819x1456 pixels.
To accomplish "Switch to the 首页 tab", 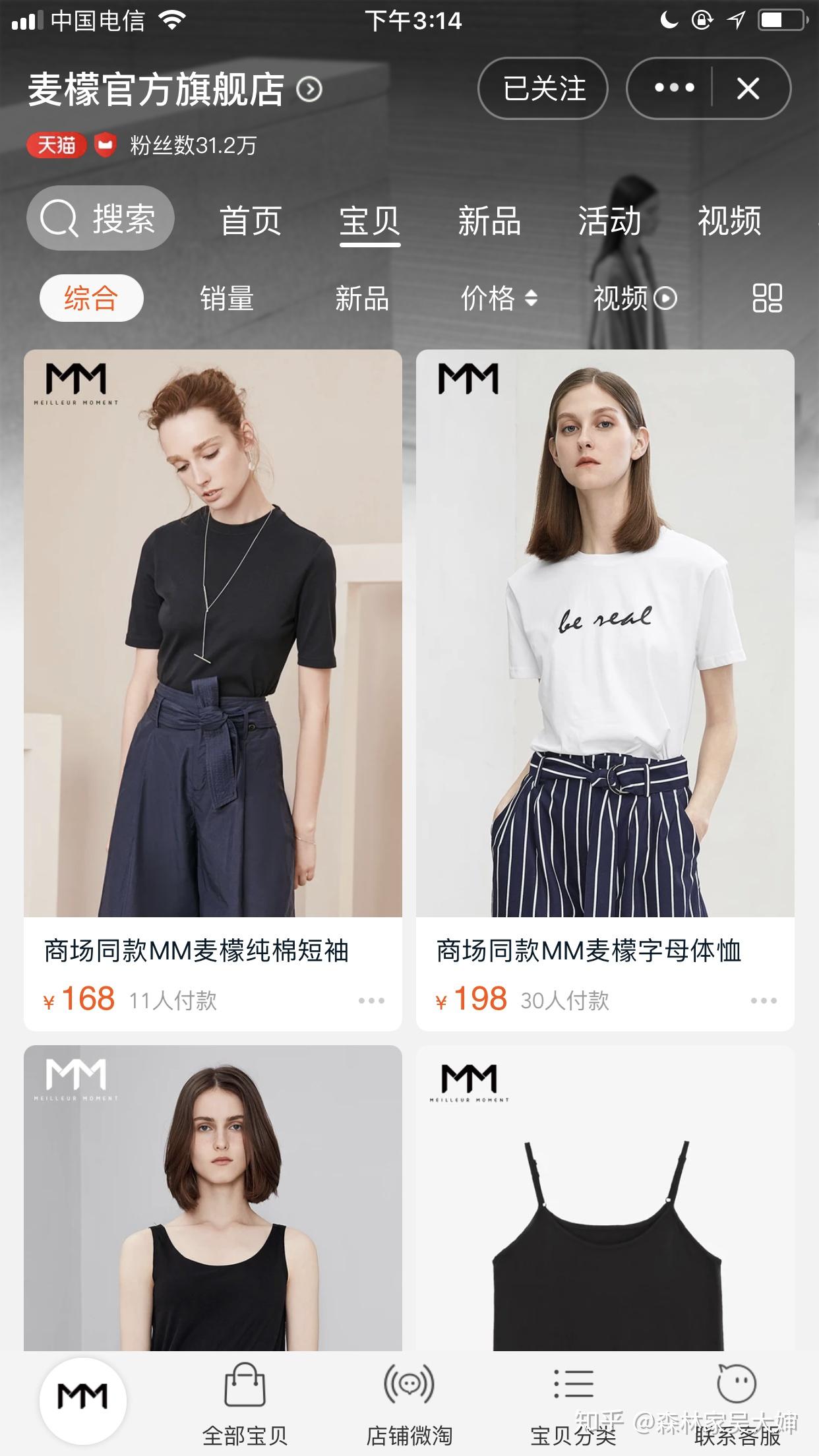I will [x=251, y=221].
